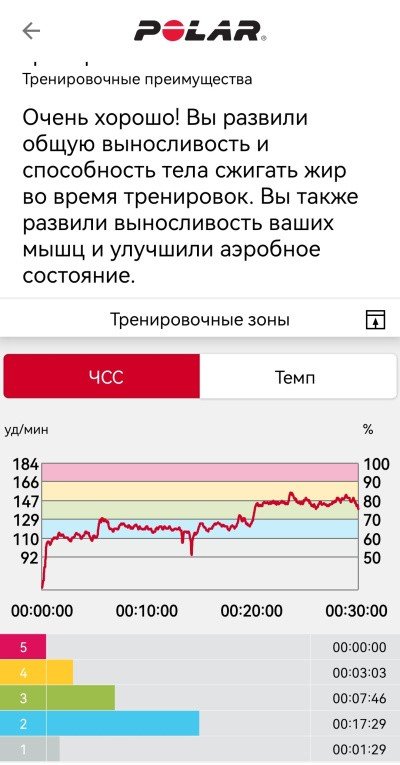Expand the training zones chart fullscreen
400x765 pixels.
[375, 320]
